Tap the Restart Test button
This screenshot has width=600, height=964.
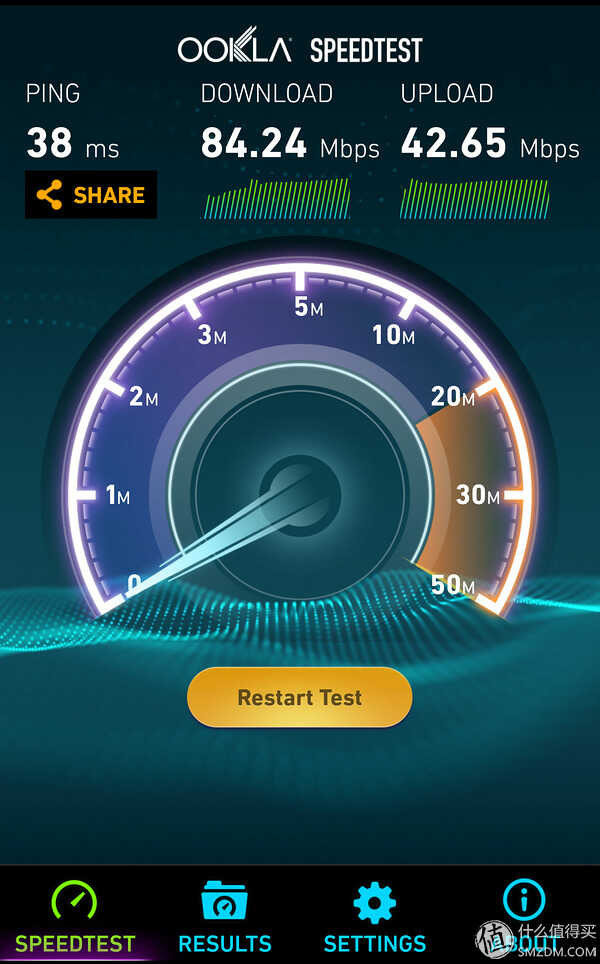[299, 697]
